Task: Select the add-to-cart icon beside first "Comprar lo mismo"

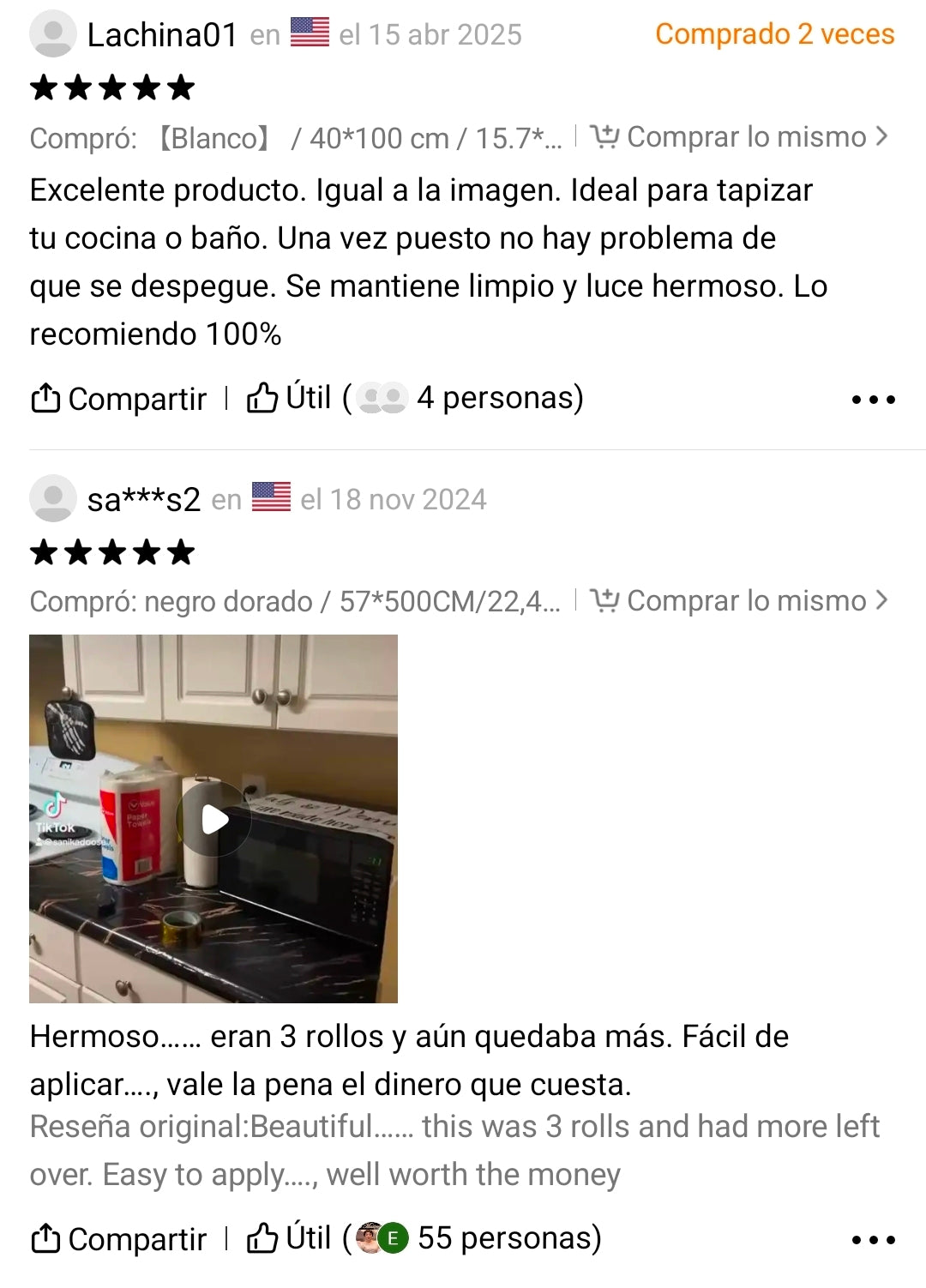Action: (605, 136)
